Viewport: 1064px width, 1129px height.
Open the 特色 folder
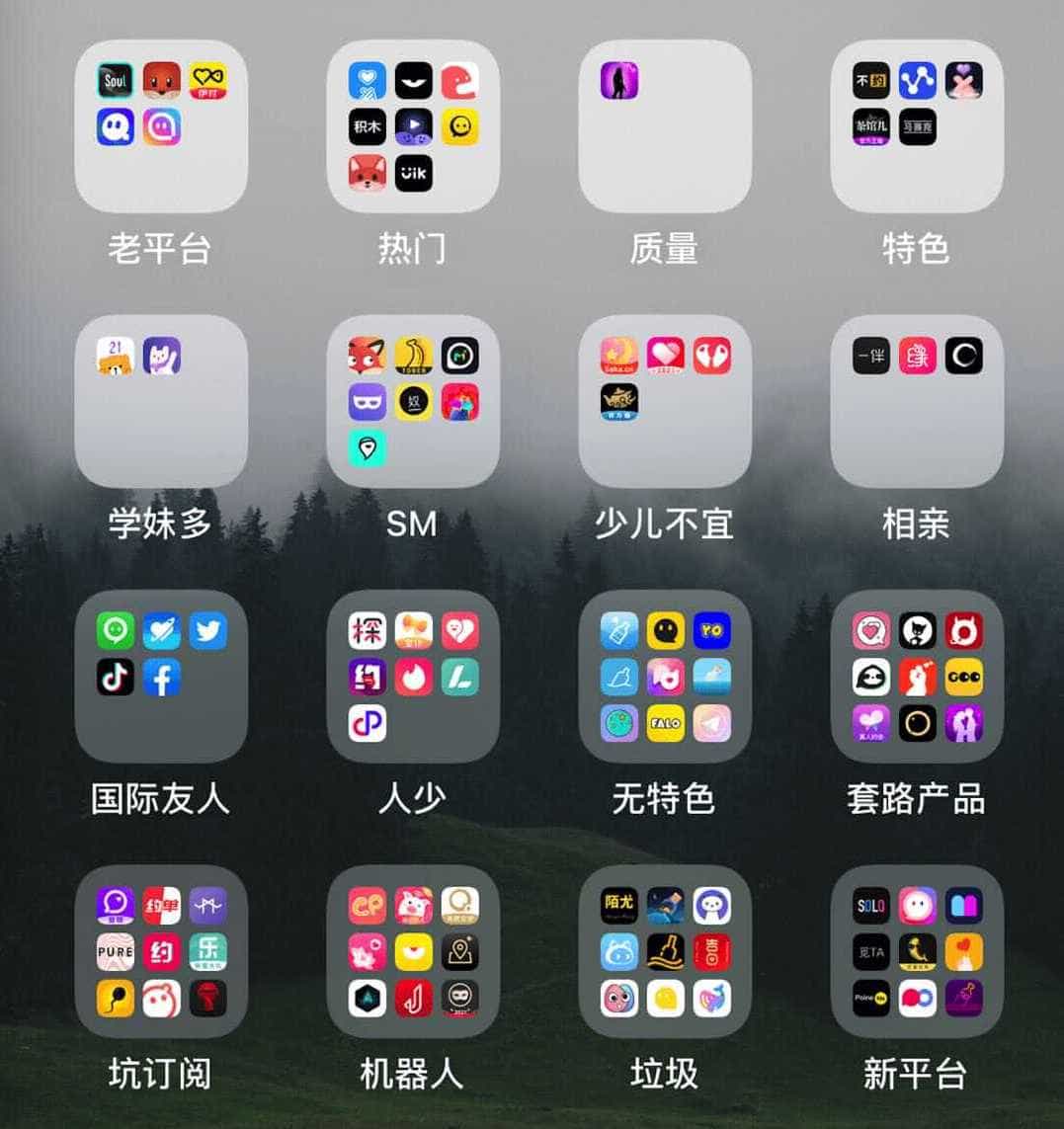click(917, 126)
